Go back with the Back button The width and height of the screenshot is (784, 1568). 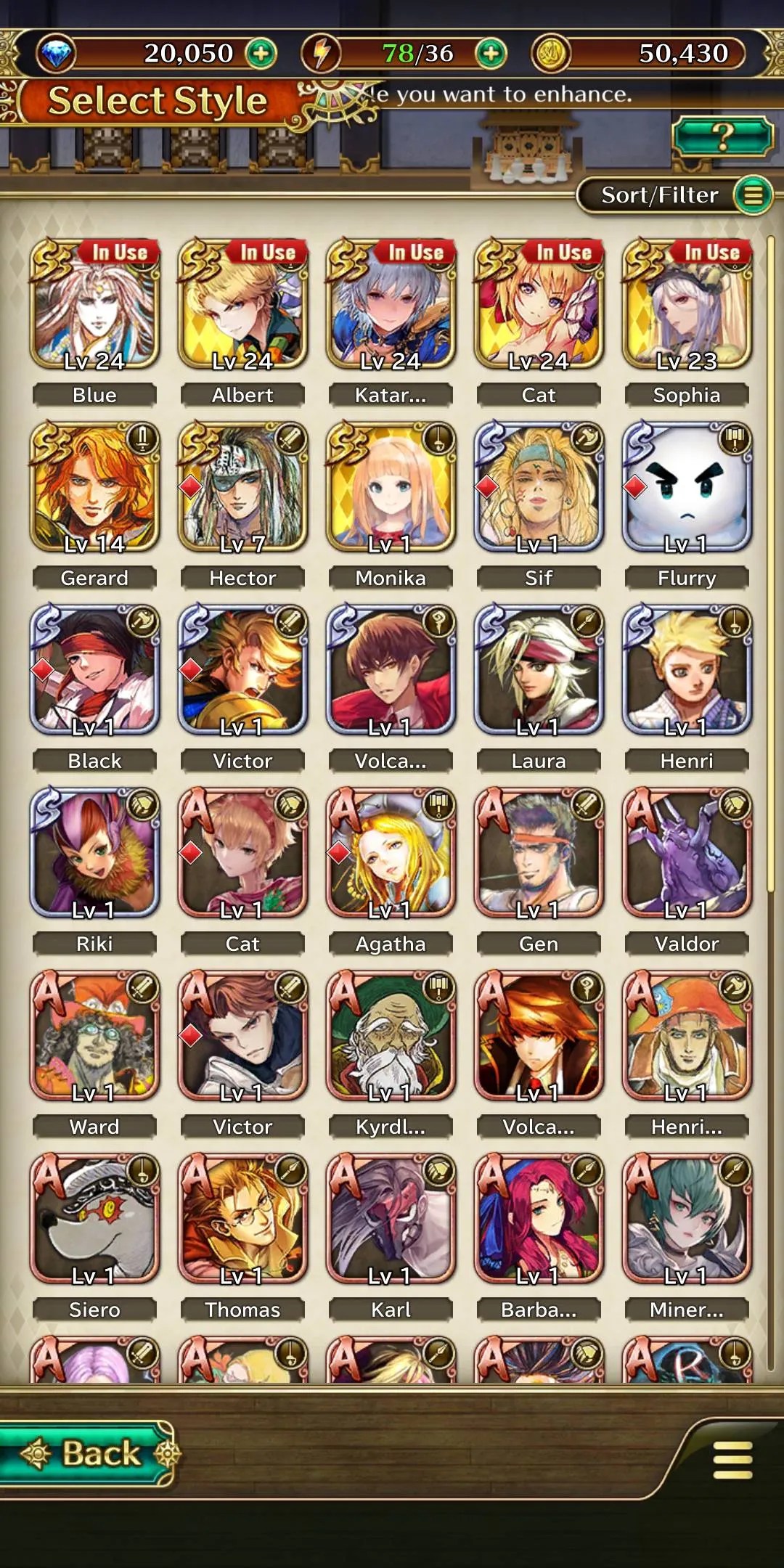tap(87, 1453)
